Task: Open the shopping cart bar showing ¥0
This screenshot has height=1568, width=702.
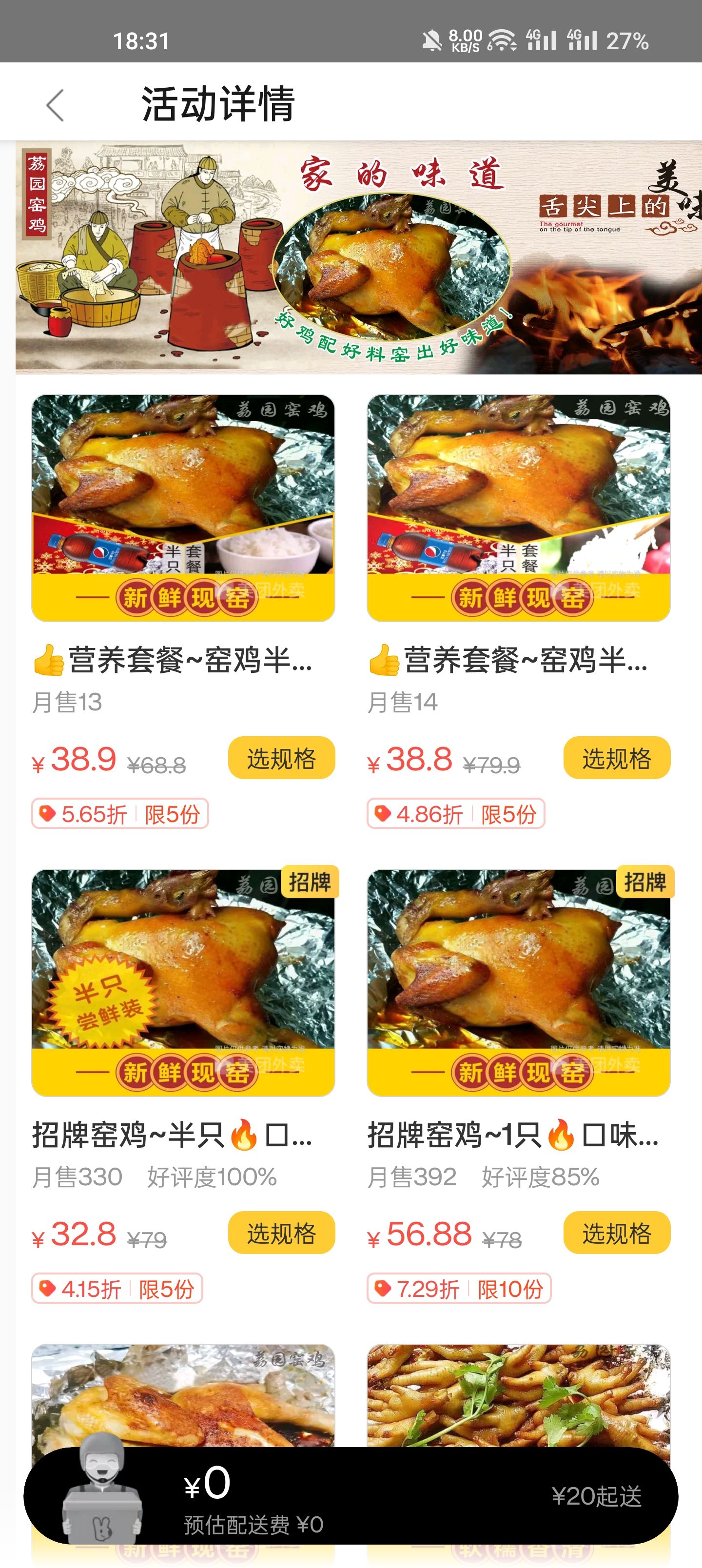Action: coord(350,1495)
